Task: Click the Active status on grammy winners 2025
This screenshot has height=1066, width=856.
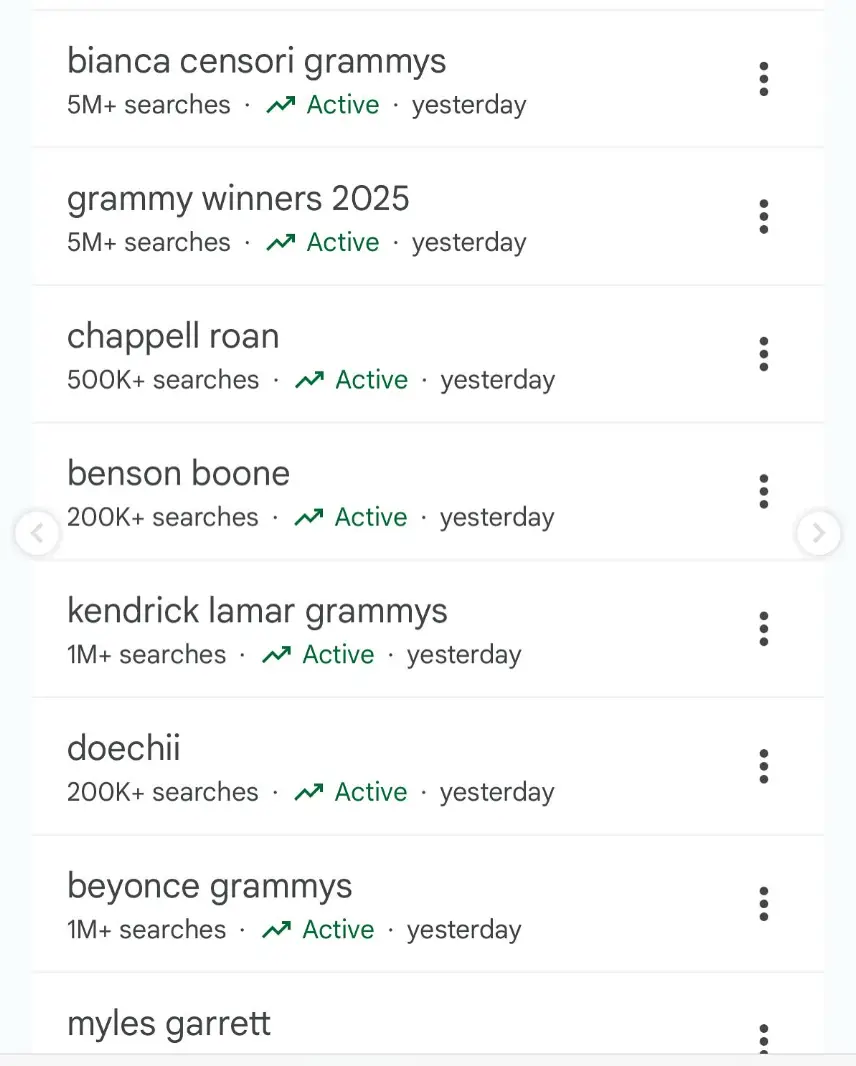Action: [343, 242]
